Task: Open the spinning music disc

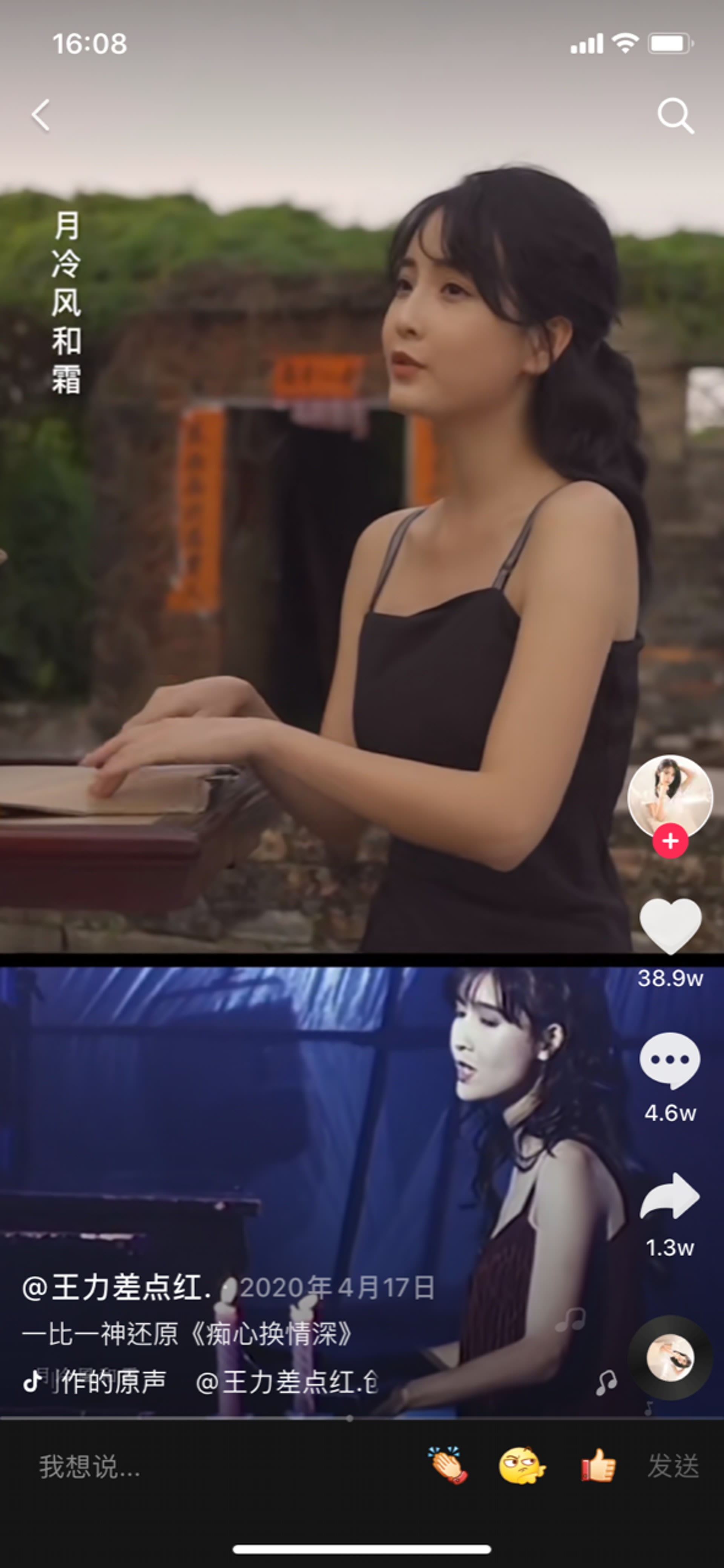Action: click(x=670, y=1358)
